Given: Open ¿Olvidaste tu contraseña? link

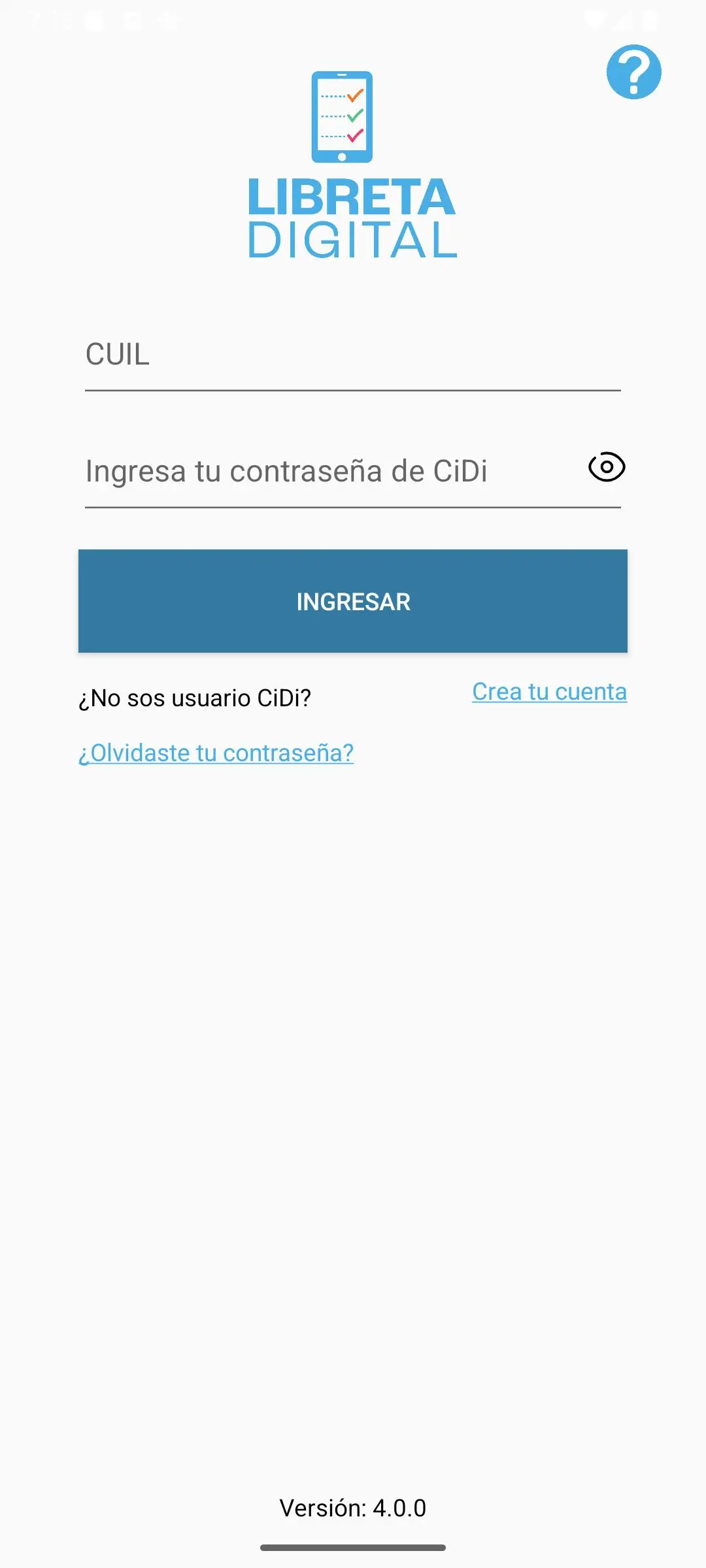Looking at the screenshot, I should (x=216, y=753).
